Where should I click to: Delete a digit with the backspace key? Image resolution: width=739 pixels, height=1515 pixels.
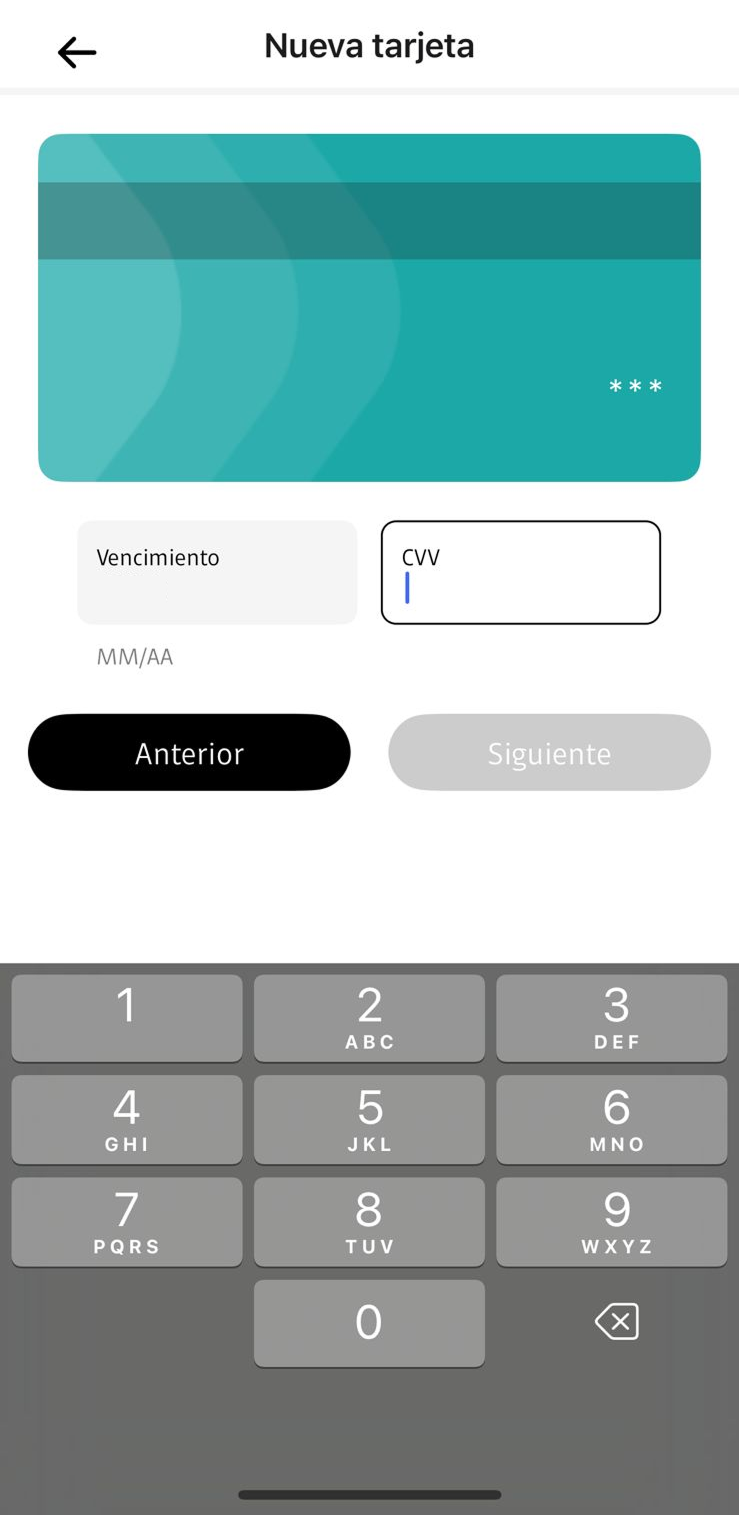tap(616, 1322)
